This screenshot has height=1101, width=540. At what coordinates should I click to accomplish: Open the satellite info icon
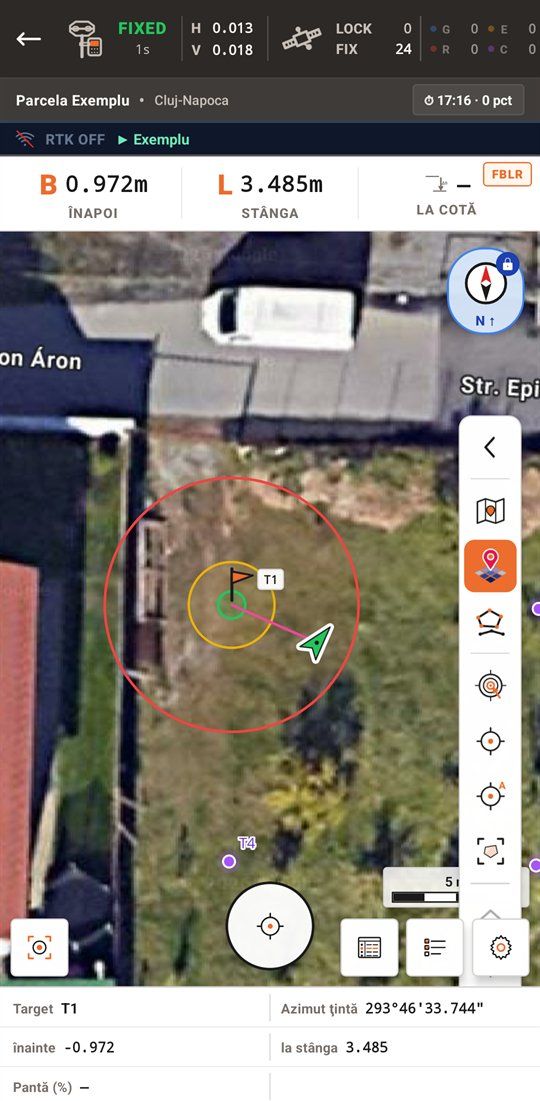pos(301,39)
